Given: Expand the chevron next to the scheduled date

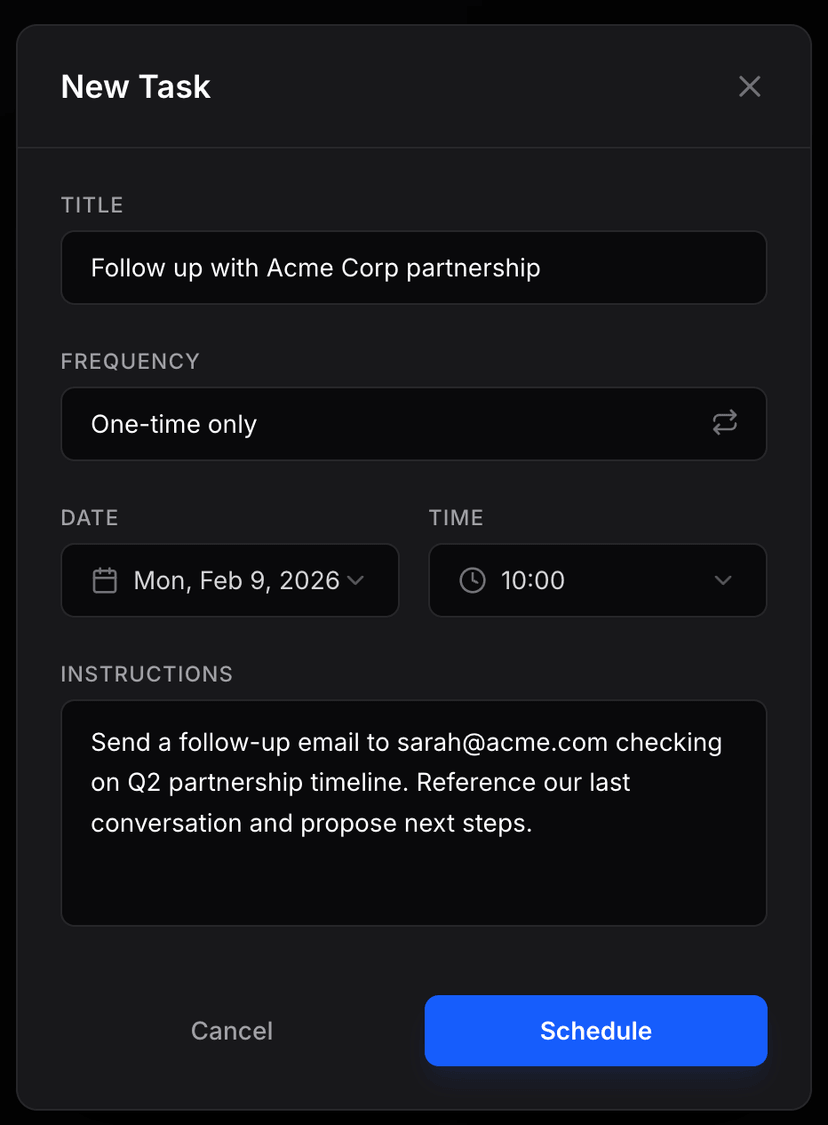Looking at the screenshot, I should tap(355, 580).
